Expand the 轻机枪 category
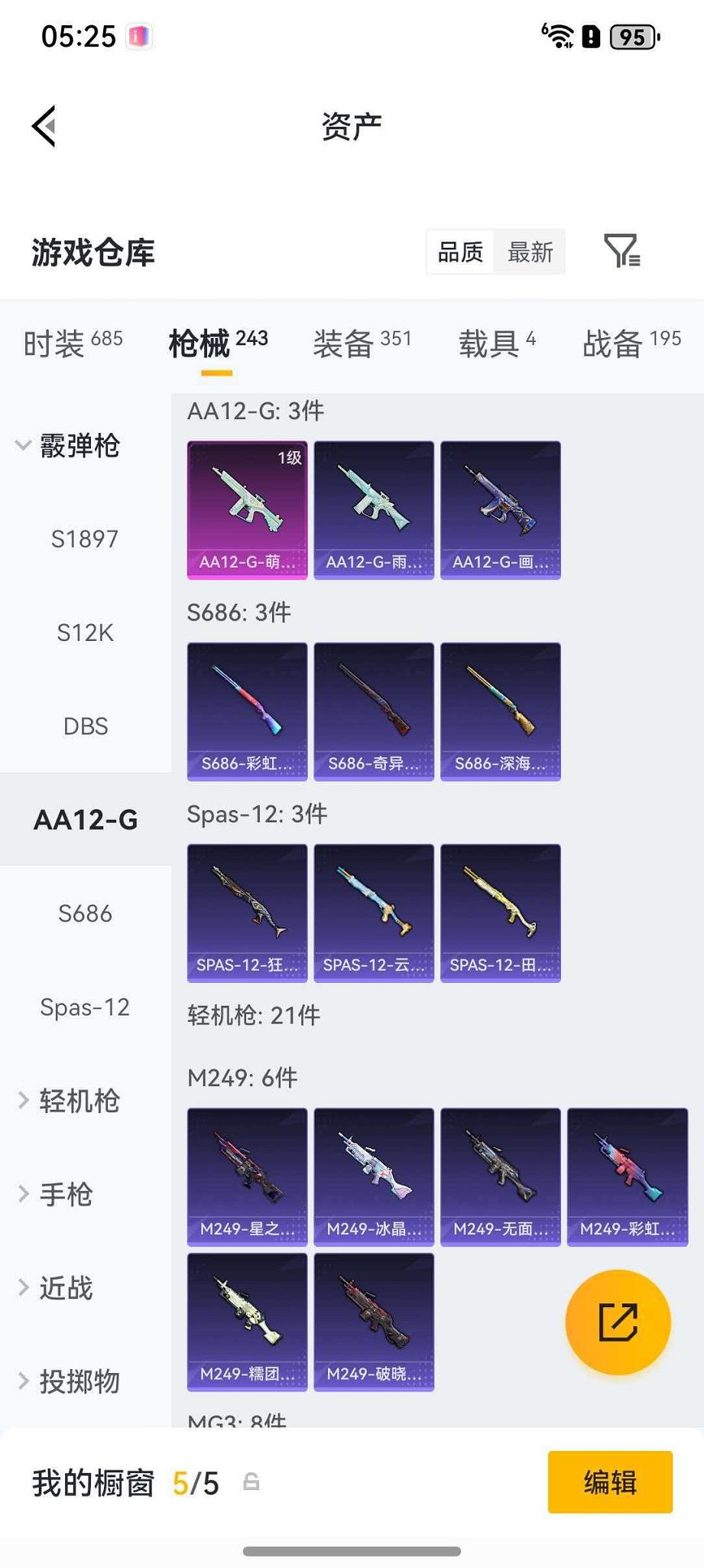The image size is (704, 1568). [69, 1101]
